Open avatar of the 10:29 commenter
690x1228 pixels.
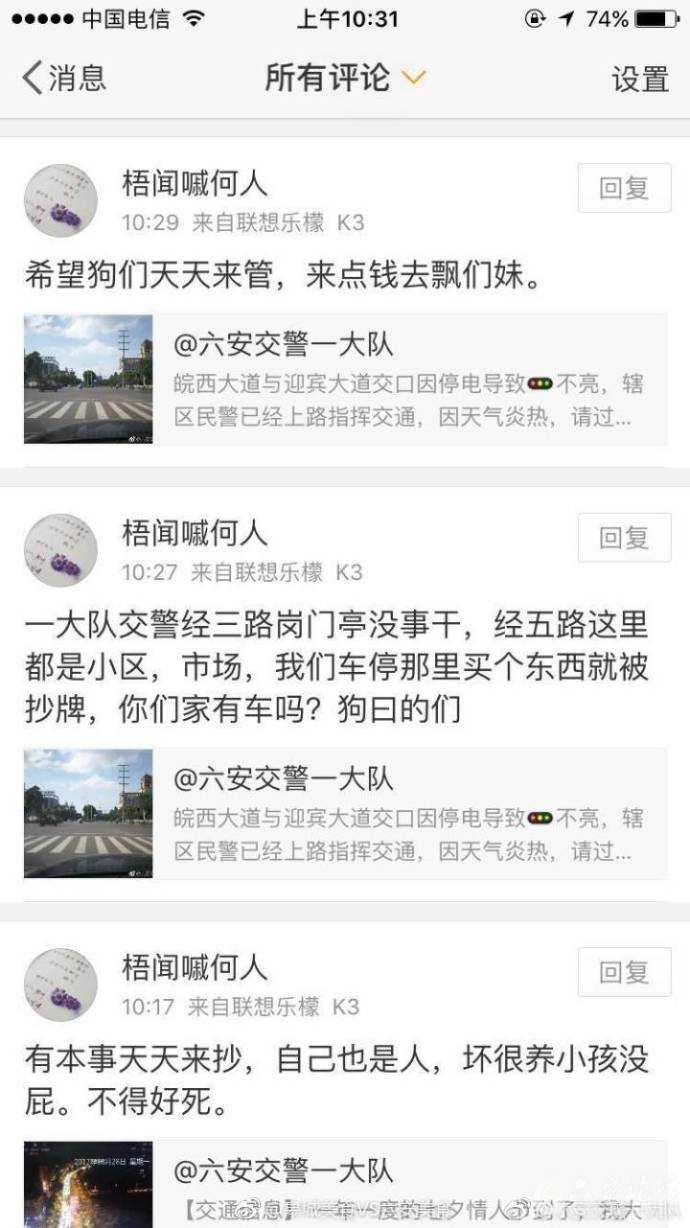(61, 201)
